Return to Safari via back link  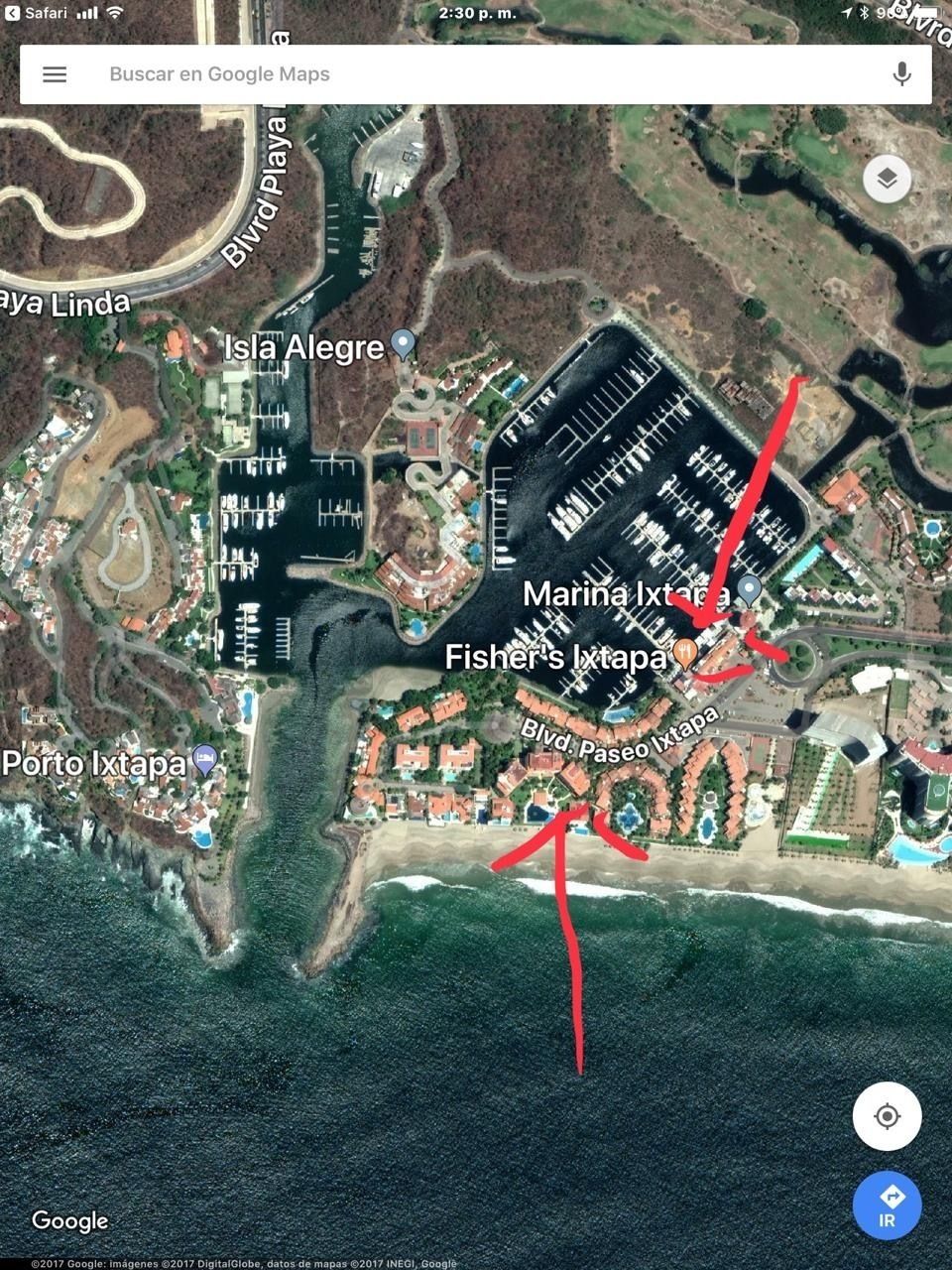38,13
